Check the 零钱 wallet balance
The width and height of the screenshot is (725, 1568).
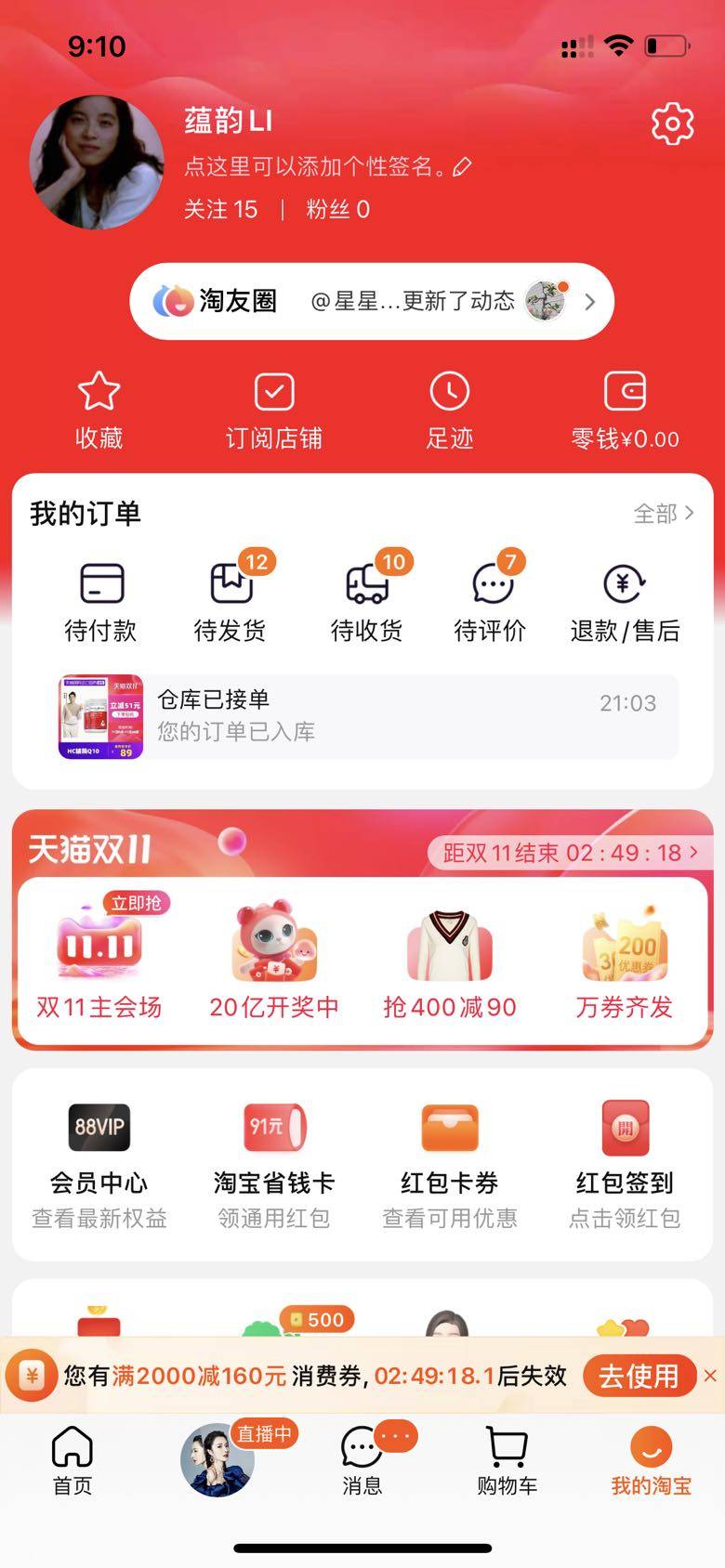625,411
